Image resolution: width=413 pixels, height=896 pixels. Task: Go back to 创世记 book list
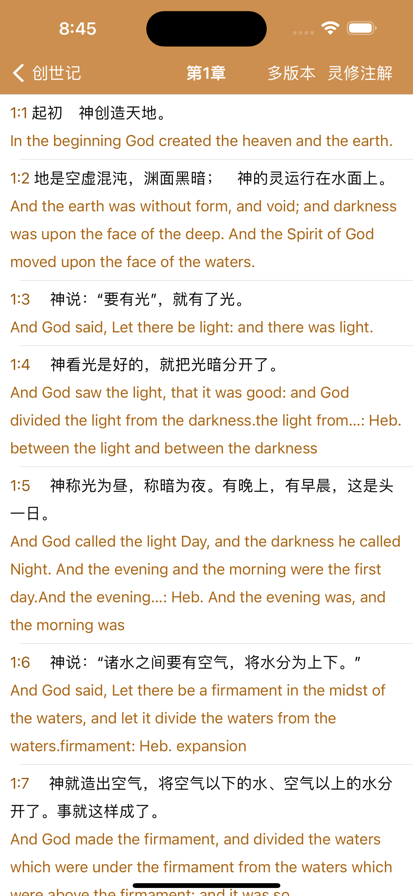coord(47,73)
